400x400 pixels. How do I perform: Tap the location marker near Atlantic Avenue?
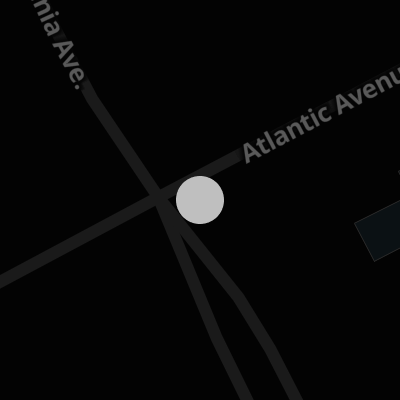tap(200, 200)
